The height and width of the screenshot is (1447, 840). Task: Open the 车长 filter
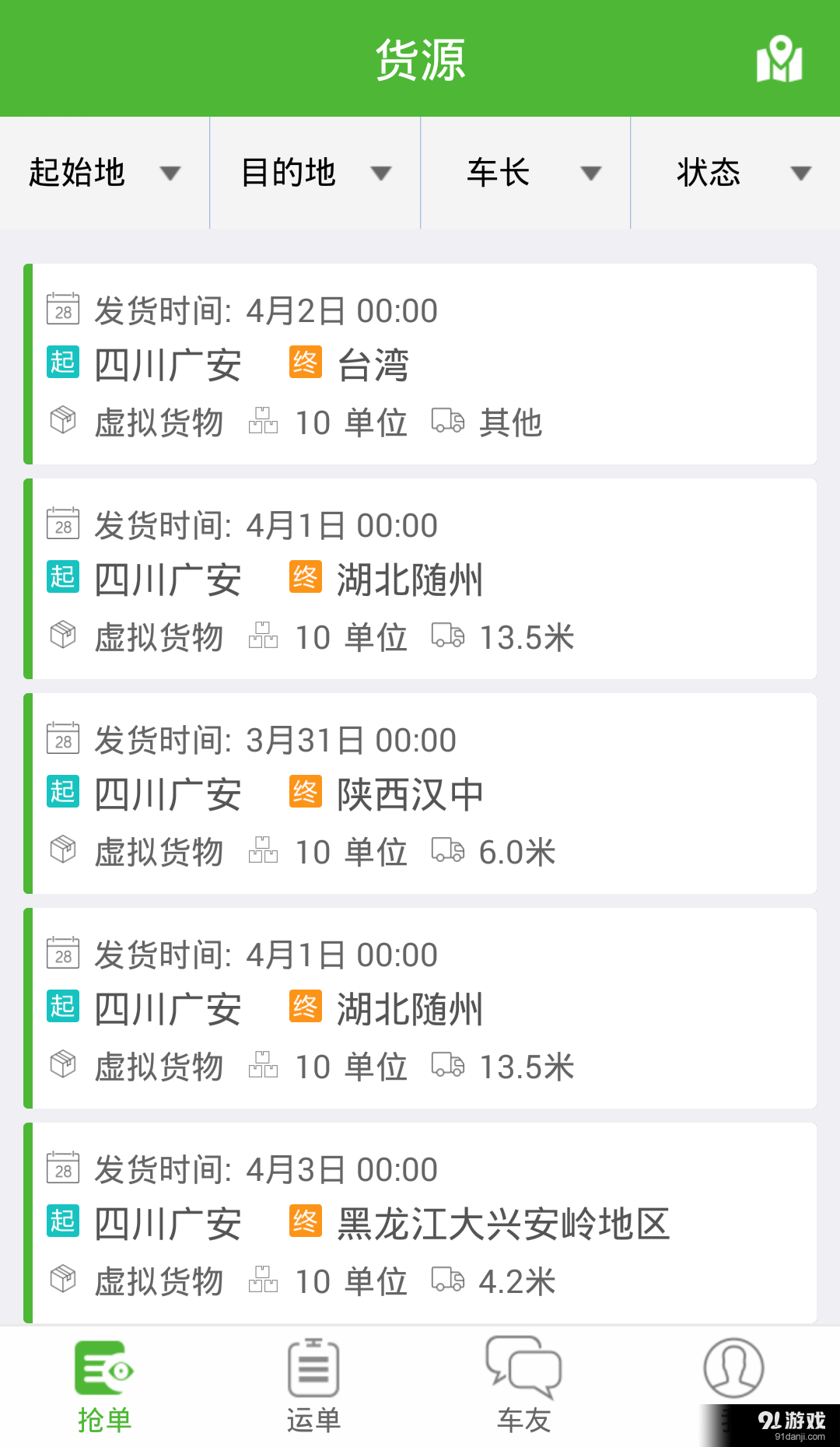525,173
